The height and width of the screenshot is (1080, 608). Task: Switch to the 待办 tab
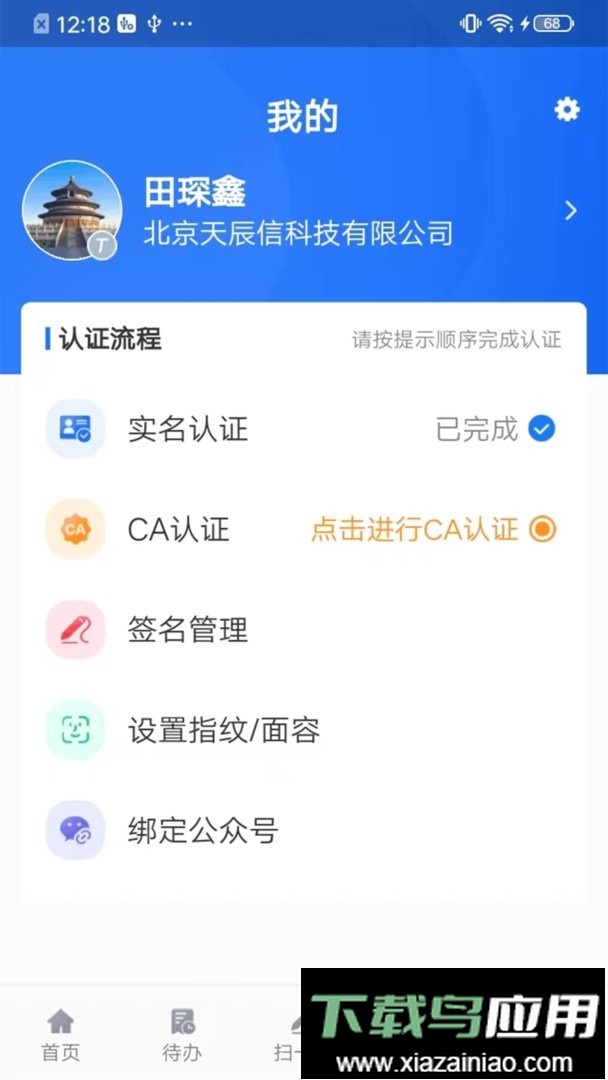click(x=182, y=1034)
